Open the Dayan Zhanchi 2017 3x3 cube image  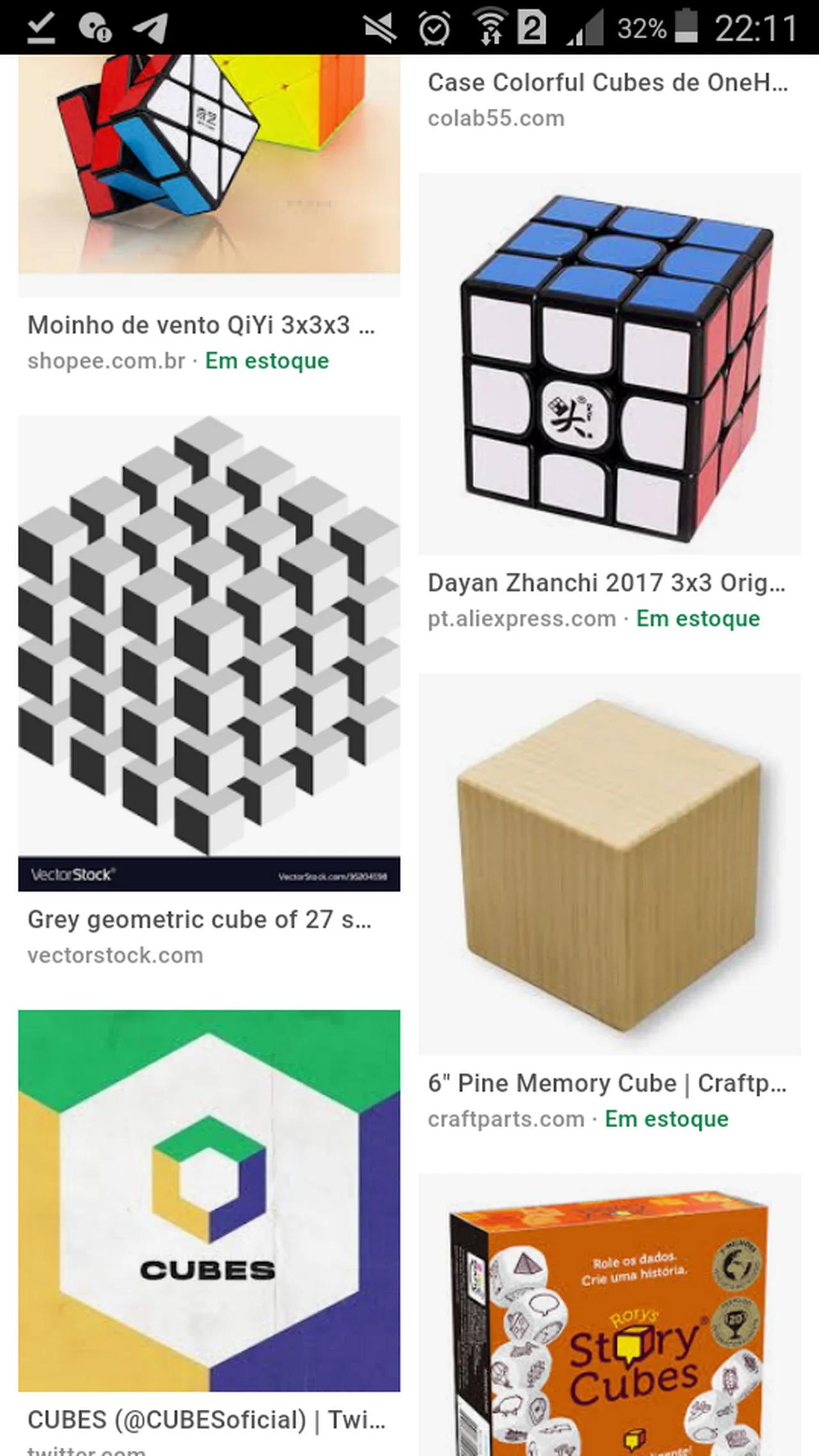[609, 363]
